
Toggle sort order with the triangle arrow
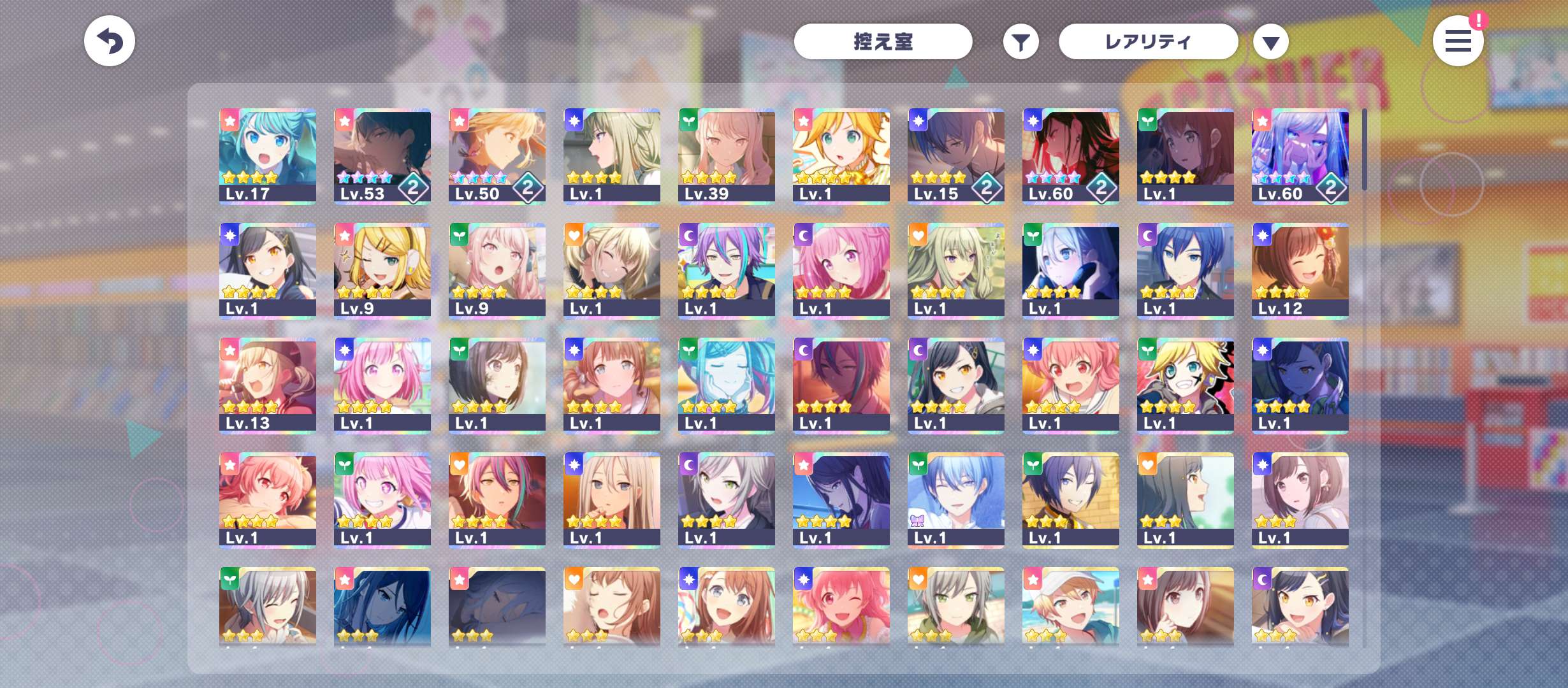click(1270, 42)
